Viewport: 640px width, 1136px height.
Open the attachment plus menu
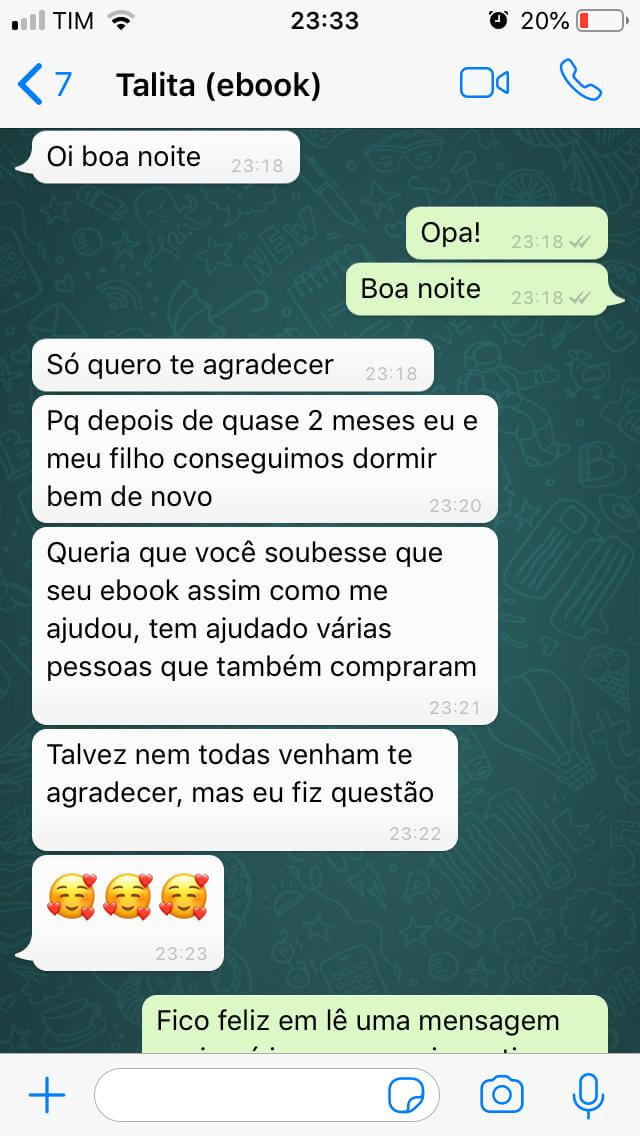(x=47, y=1096)
